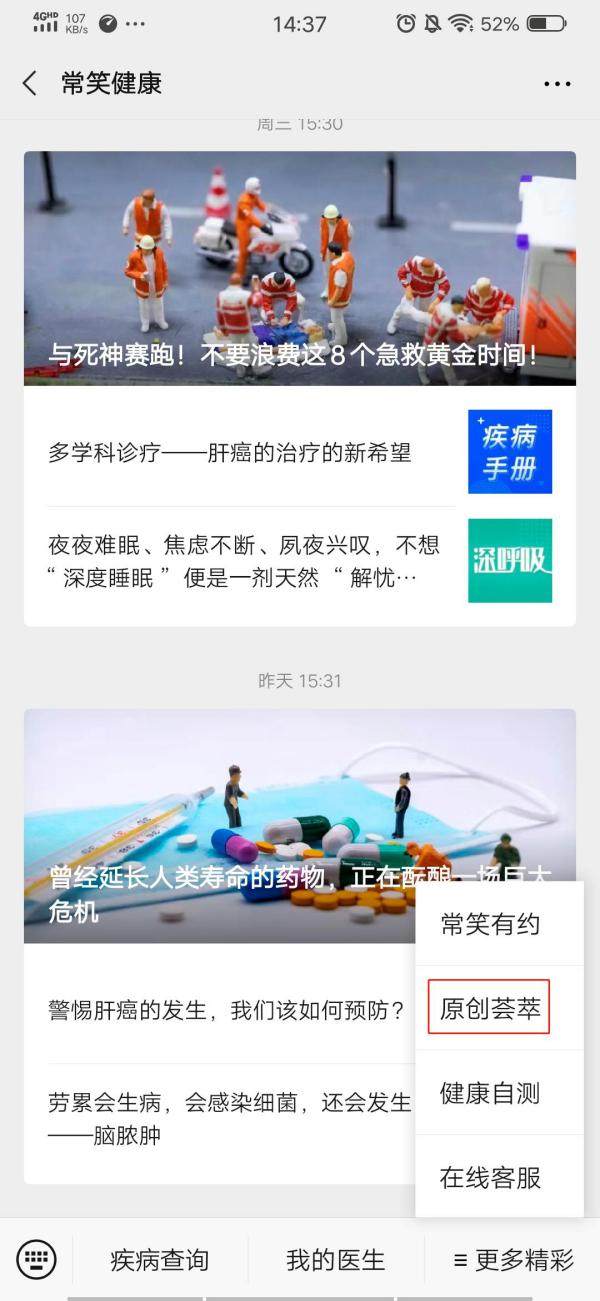Image resolution: width=600 pixels, height=1301 pixels.
Task: Open 劳累会生病 脑脓肿 article
Action: pyautogui.click(x=228, y=1118)
